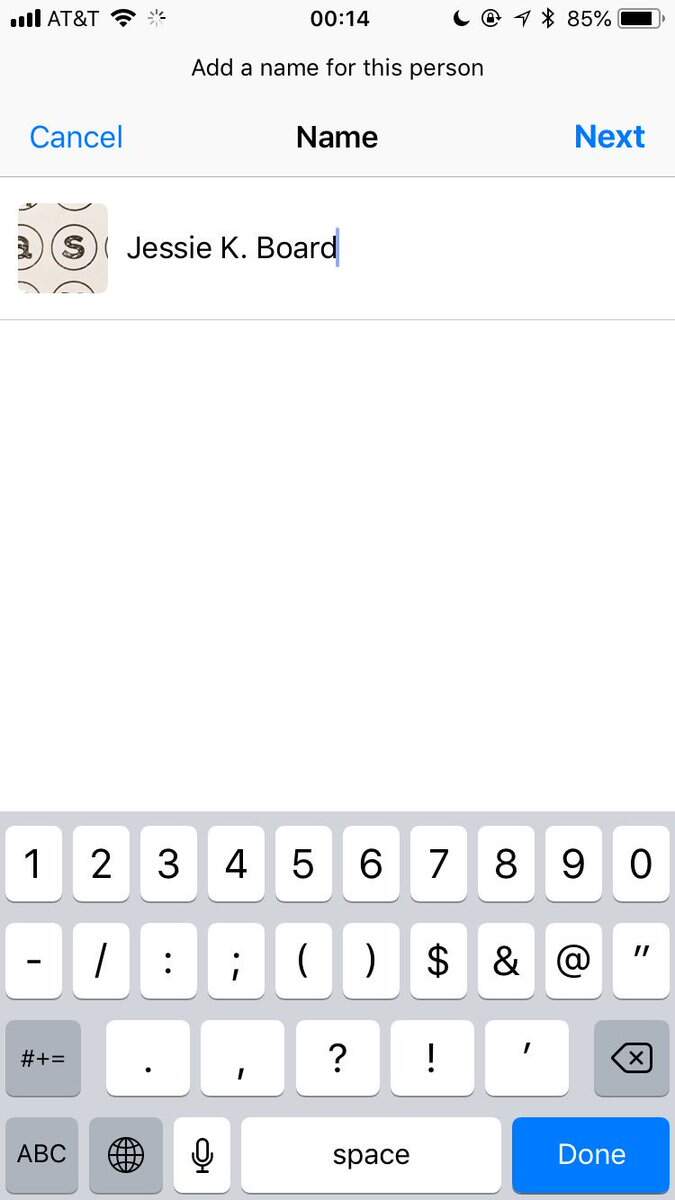Viewport: 675px width, 1200px height.
Task: Tap Next to continue
Action: pos(609,137)
